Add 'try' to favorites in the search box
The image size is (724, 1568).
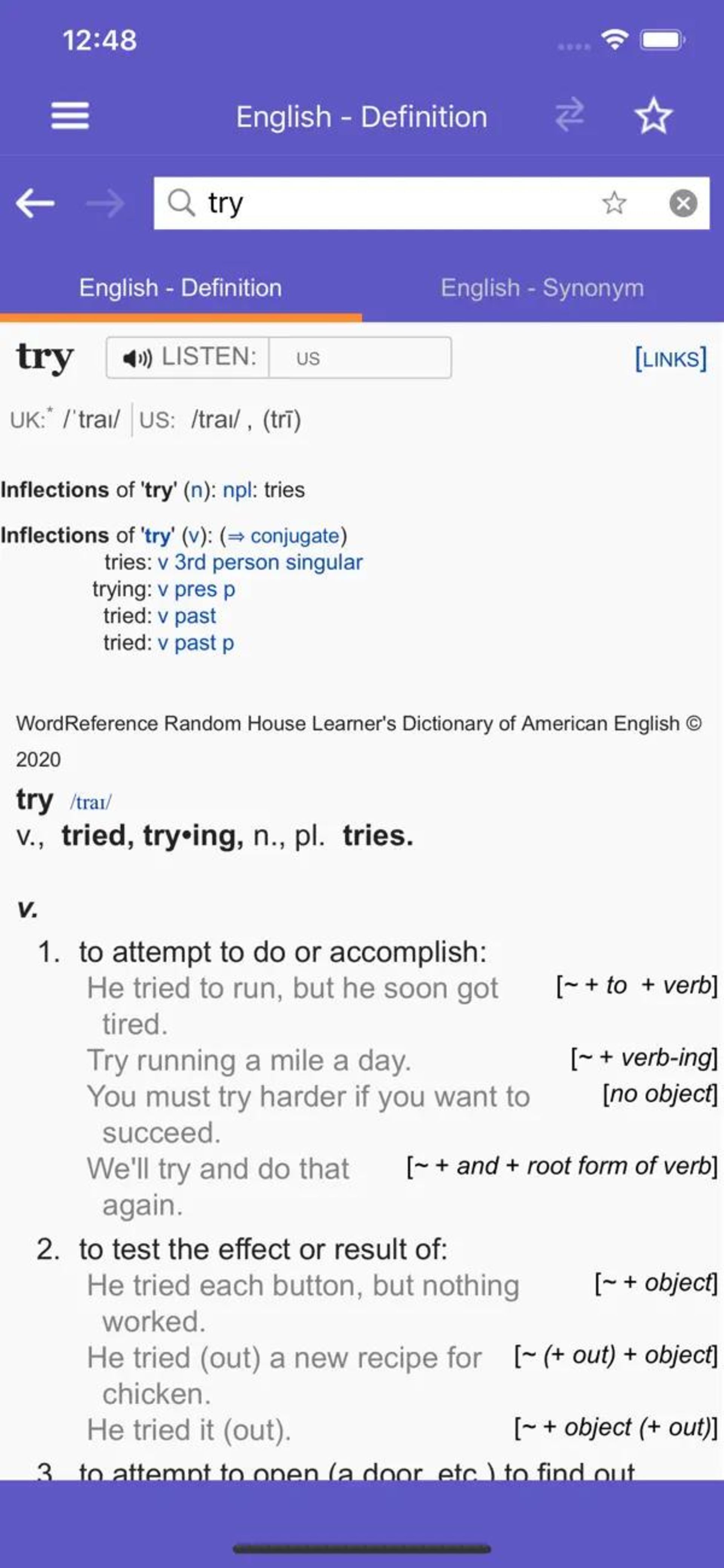click(x=614, y=203)
